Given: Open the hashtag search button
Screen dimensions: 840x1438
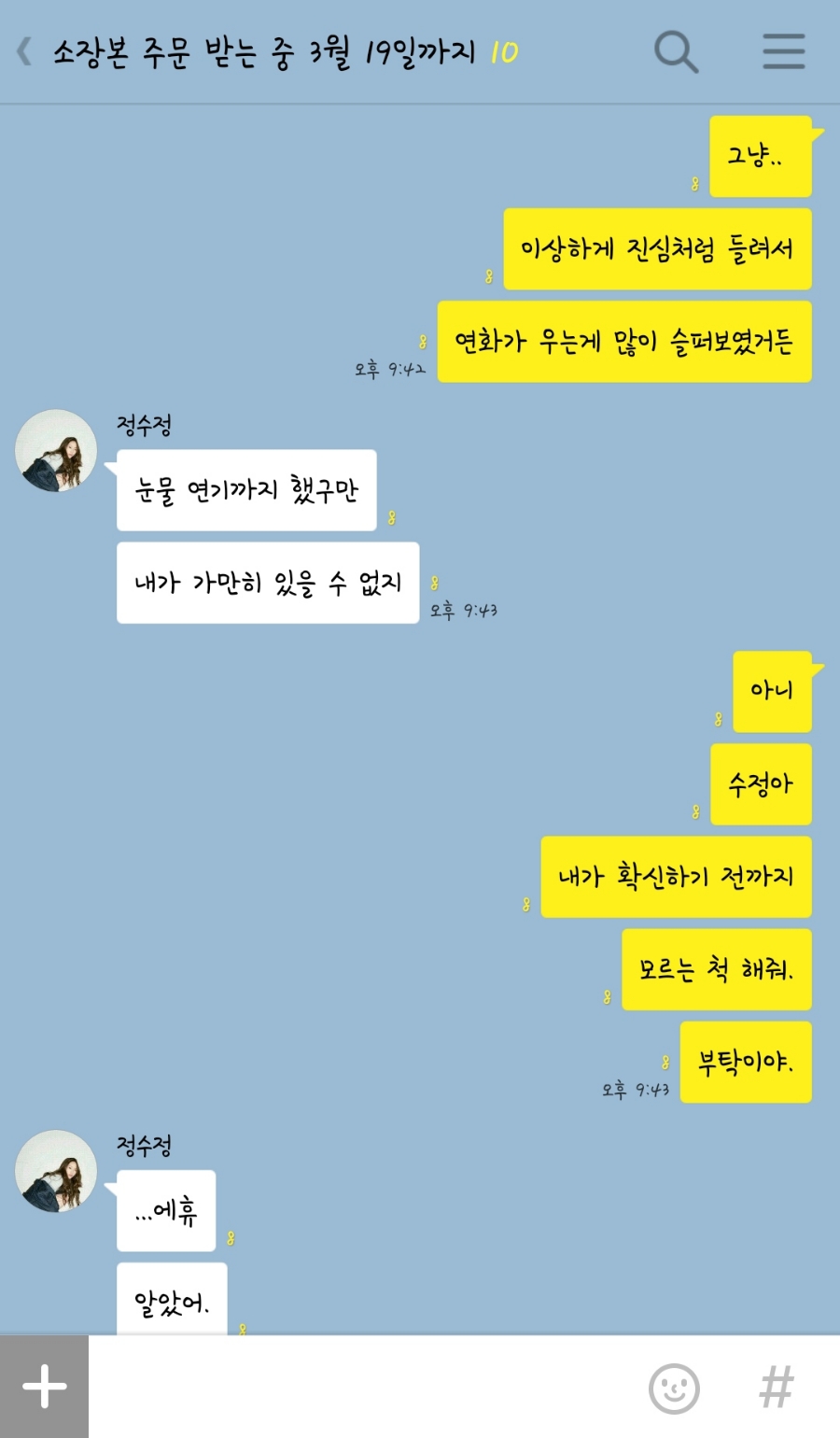Looking at the screenshot, I should [x=777, y=1388].
